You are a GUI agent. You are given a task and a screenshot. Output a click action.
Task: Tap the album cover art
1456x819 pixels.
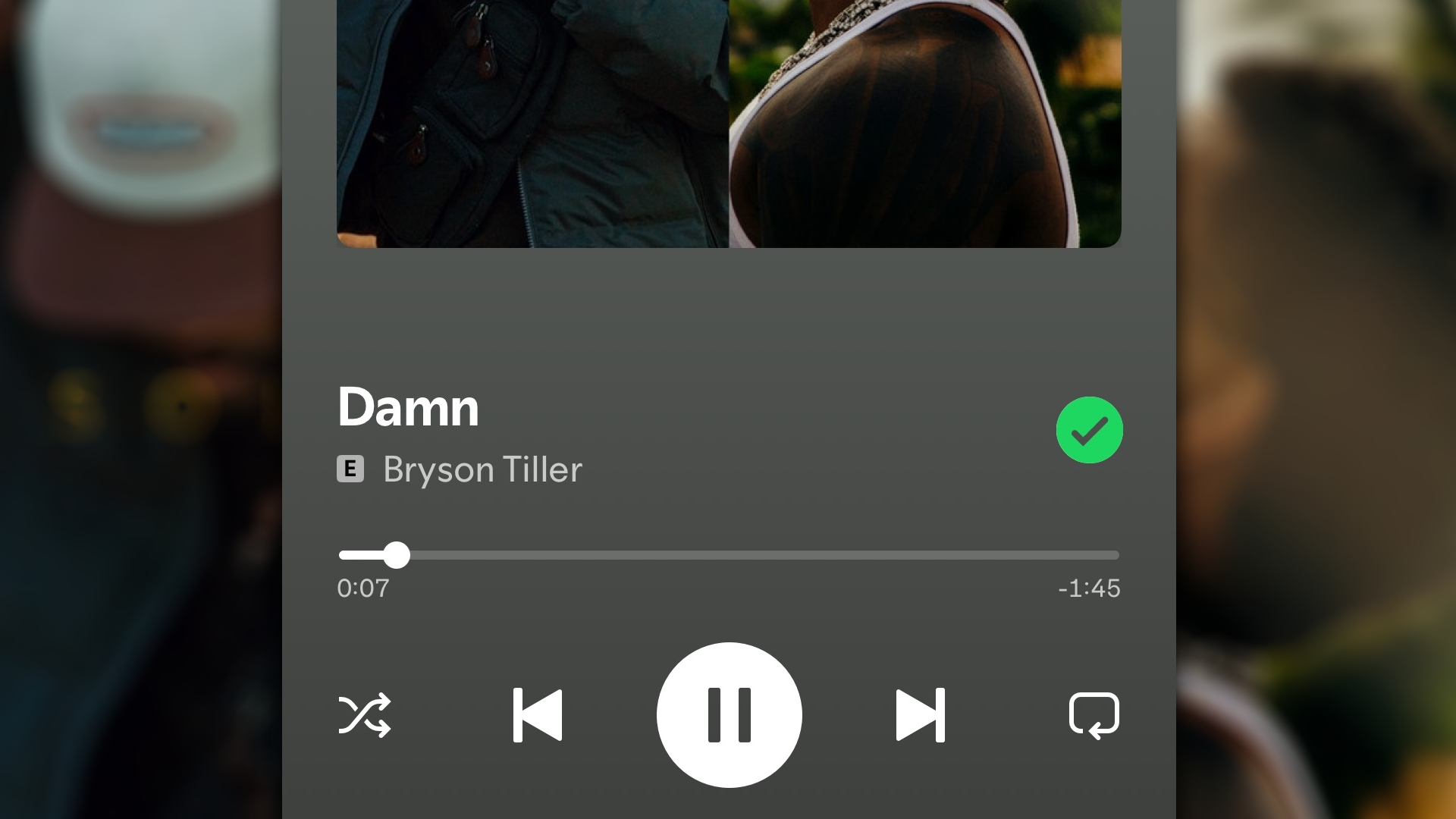point(728,121)
